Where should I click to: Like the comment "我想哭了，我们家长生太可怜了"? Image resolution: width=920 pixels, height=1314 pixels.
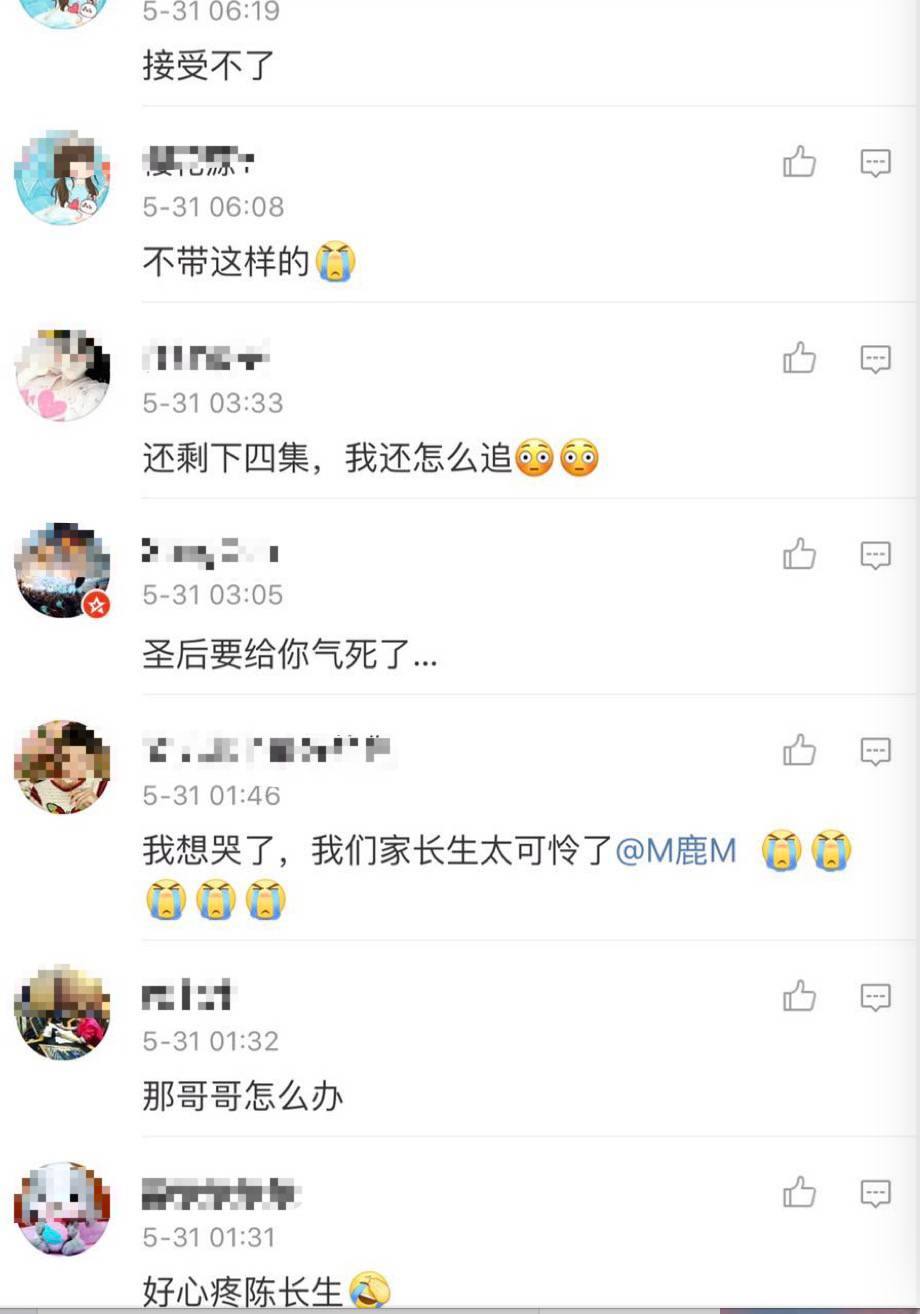point(799,749)
